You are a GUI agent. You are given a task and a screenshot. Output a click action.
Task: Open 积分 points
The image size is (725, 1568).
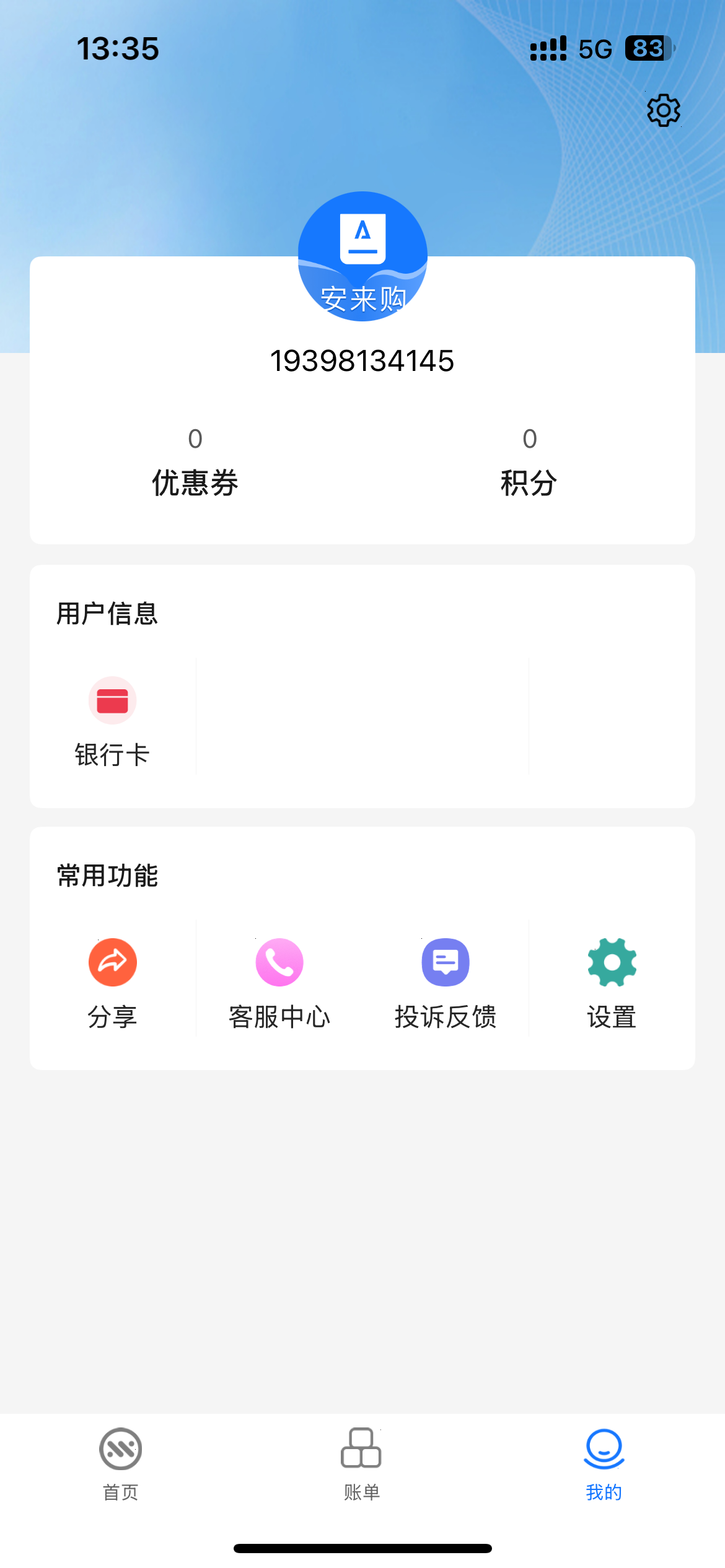tap(529, 463)
